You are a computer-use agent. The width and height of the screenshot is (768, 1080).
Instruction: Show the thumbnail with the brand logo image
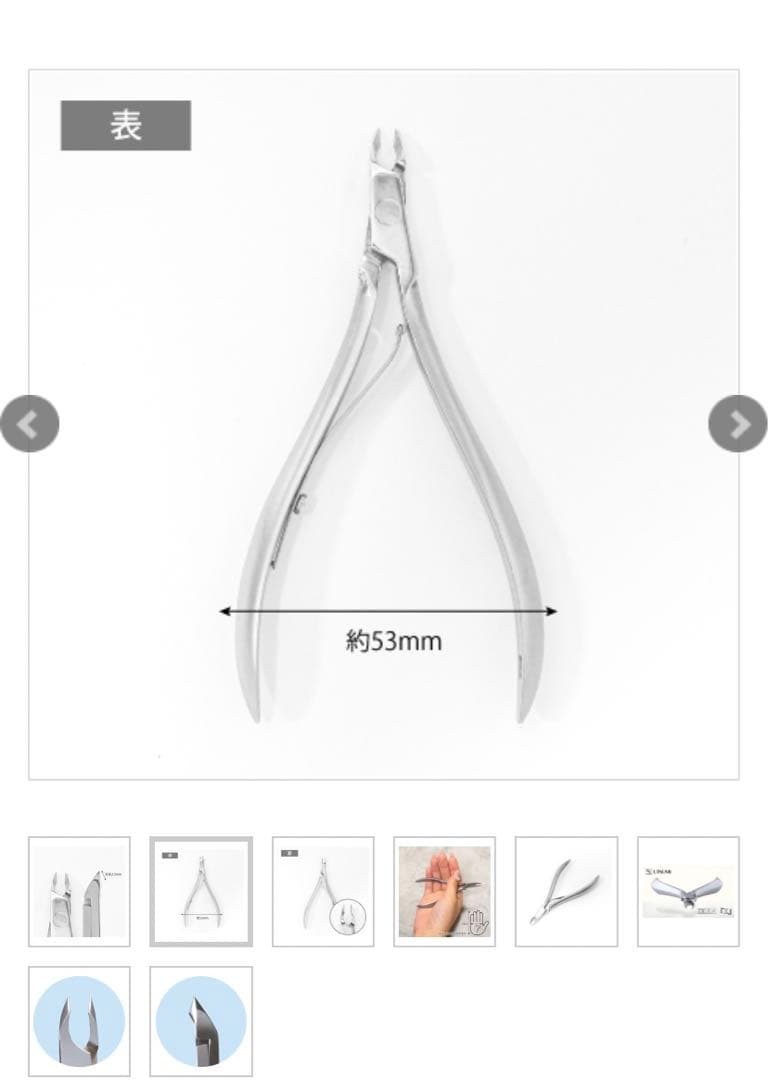point(688,891)
